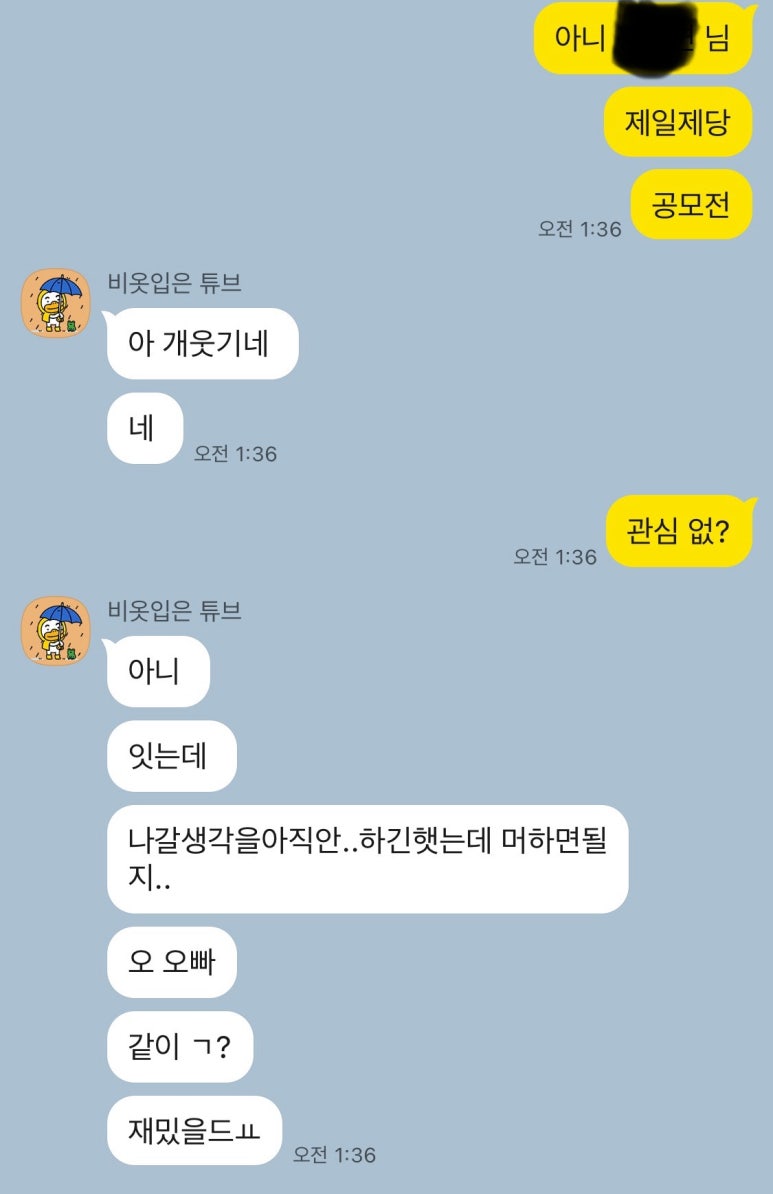The height and width of the screenshot is (1194, 773).
Task: Open 비옷입은 튜브's avatar above the '잇는데' message
Action: click(56, 631)
